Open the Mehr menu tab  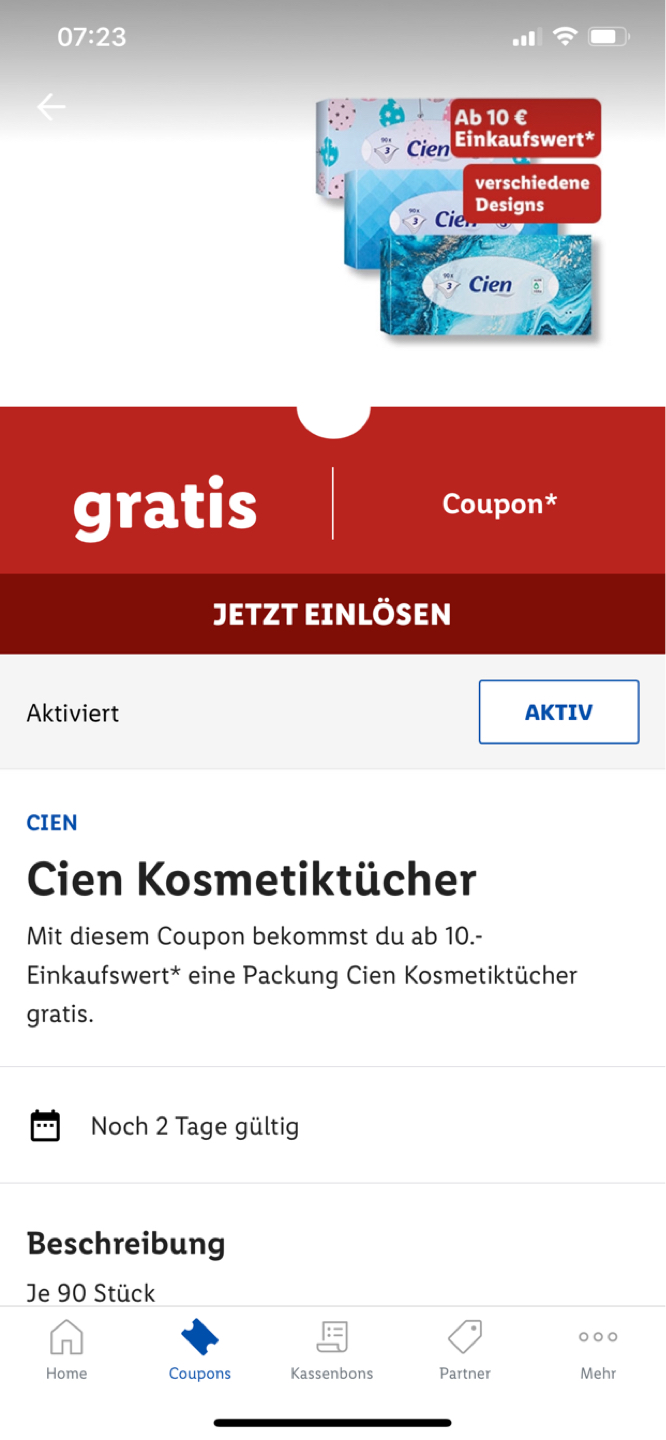coord(598,1350)
